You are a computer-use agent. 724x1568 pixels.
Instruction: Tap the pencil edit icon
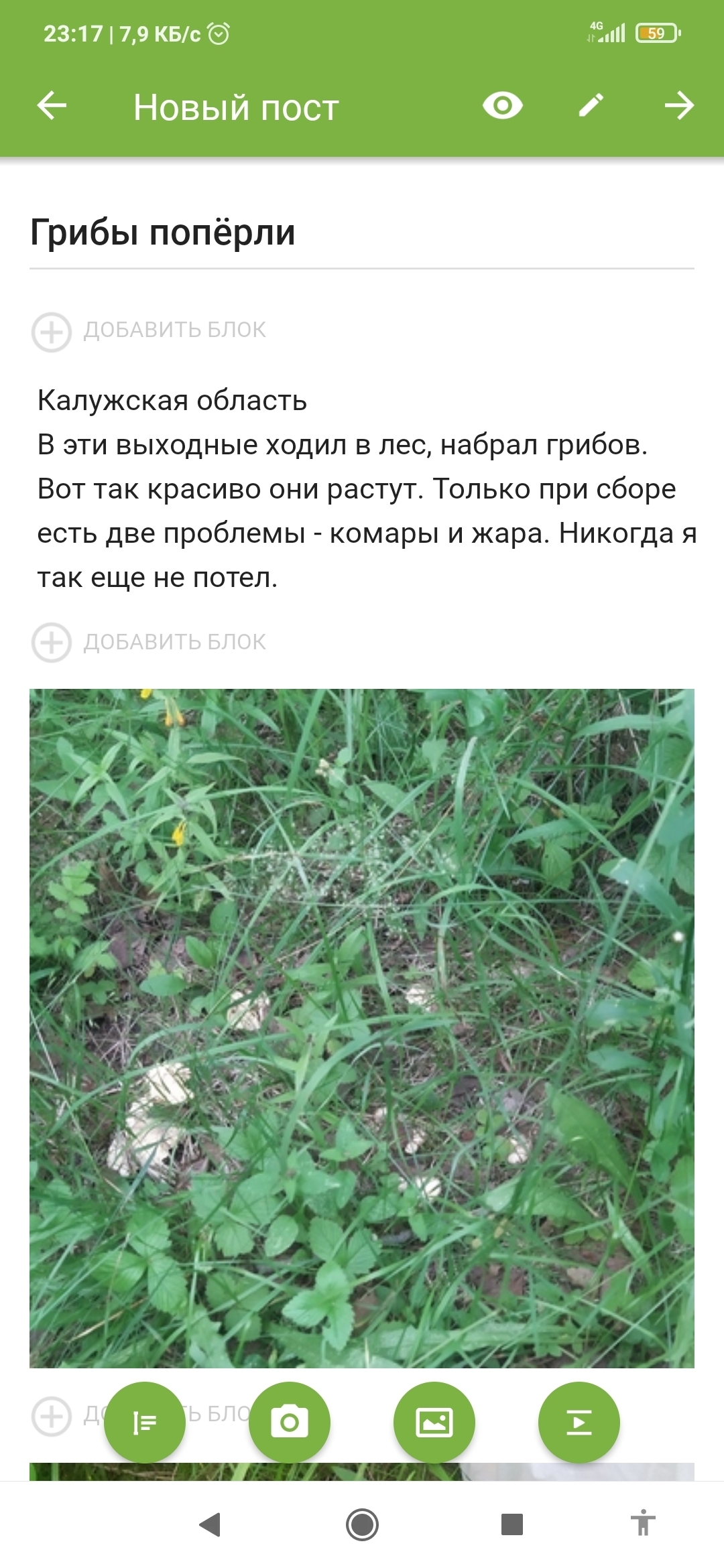click(x=591, y=106)
